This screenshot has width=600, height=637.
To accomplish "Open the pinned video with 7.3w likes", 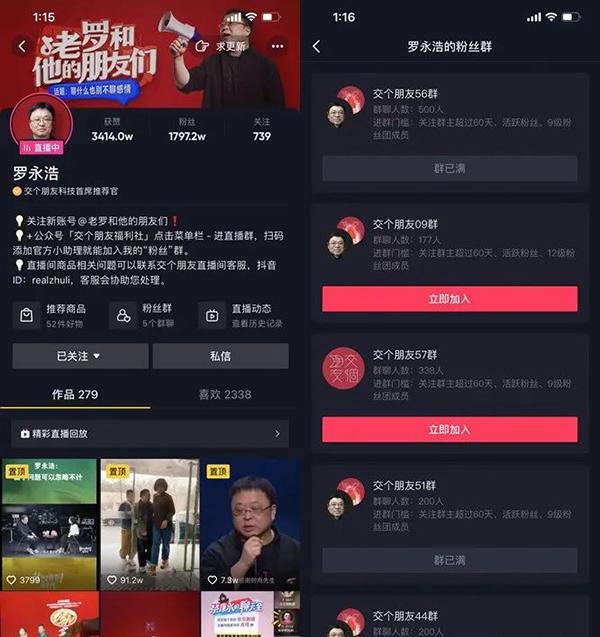I will (250, 524).
